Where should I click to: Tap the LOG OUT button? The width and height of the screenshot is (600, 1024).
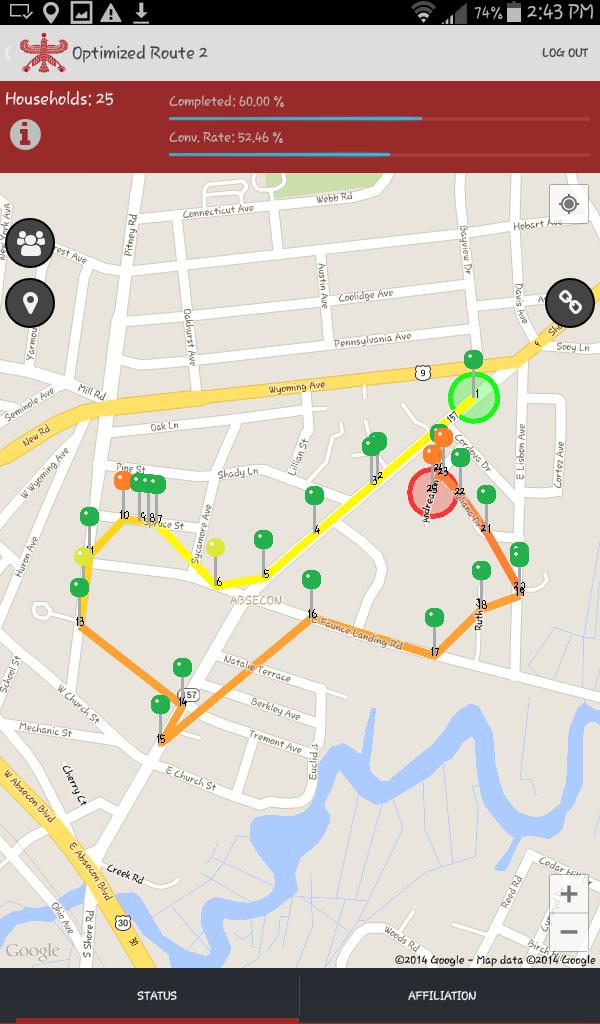click(564, 53)
